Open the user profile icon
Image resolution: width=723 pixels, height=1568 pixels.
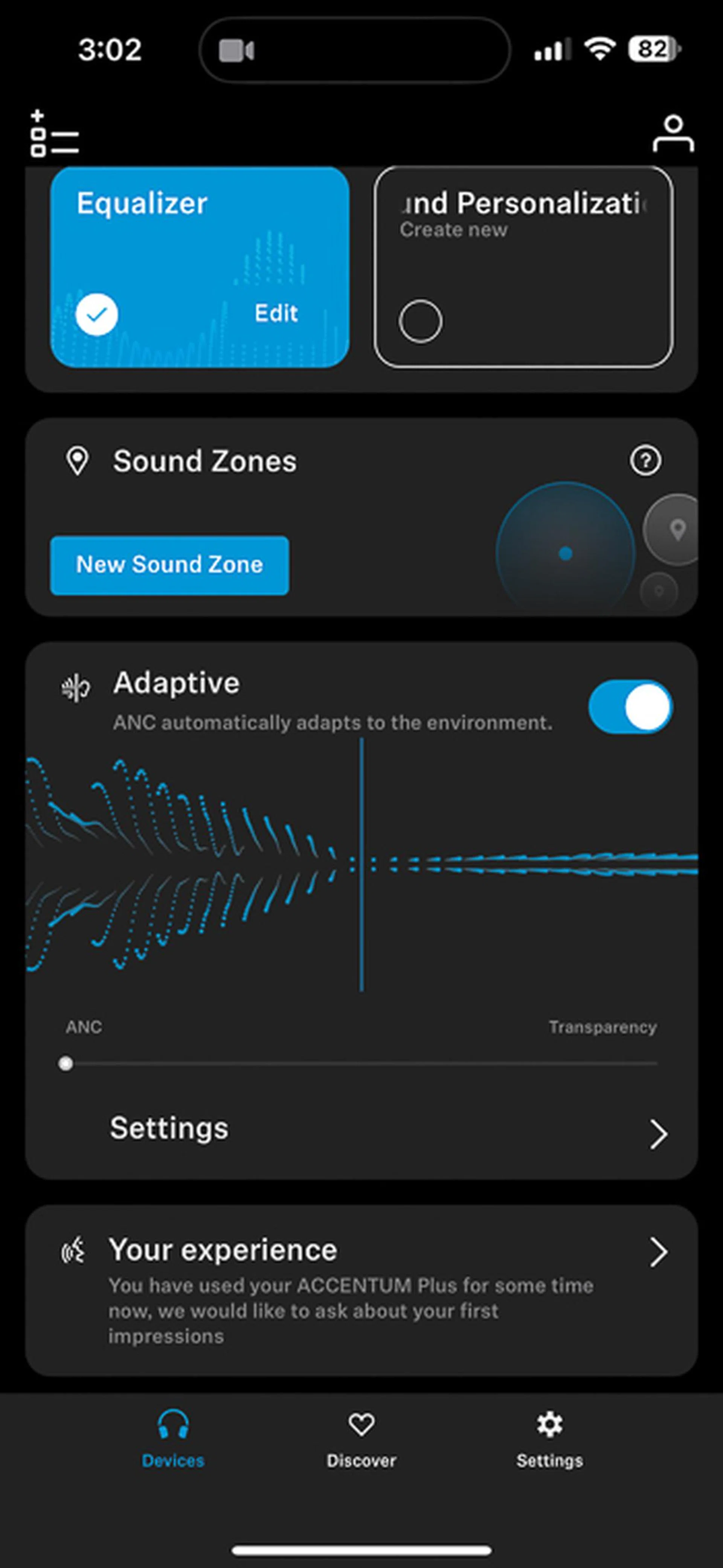pos(673,133)
